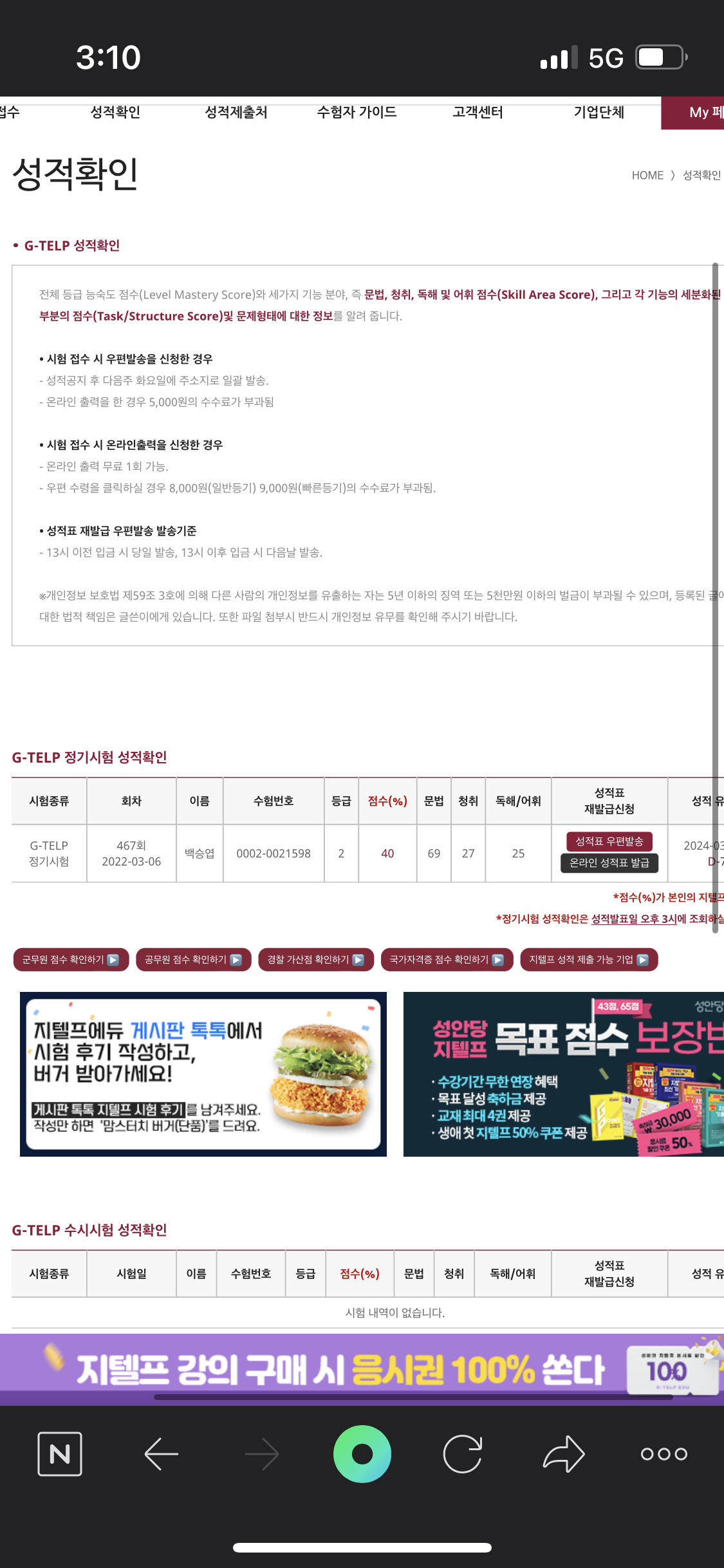
Task: Open the 응시권 100% lecture promotion banner
Action: coord(362,1368)
